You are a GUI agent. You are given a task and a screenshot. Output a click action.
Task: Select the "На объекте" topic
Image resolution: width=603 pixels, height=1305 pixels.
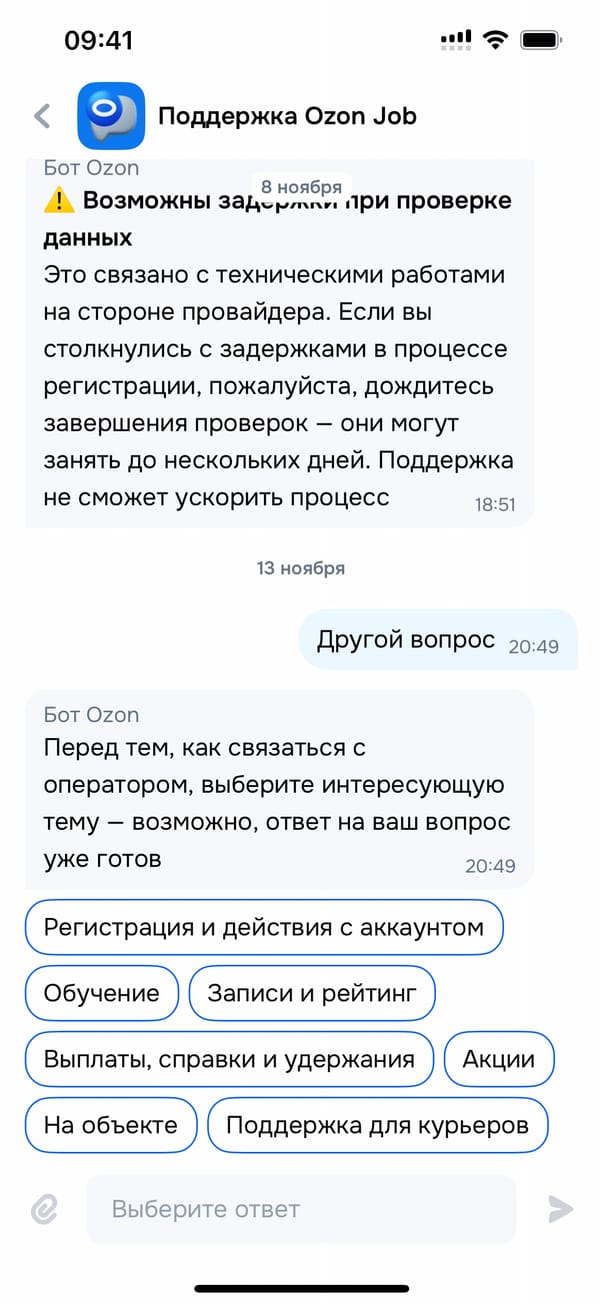[x=111, y=1125]
